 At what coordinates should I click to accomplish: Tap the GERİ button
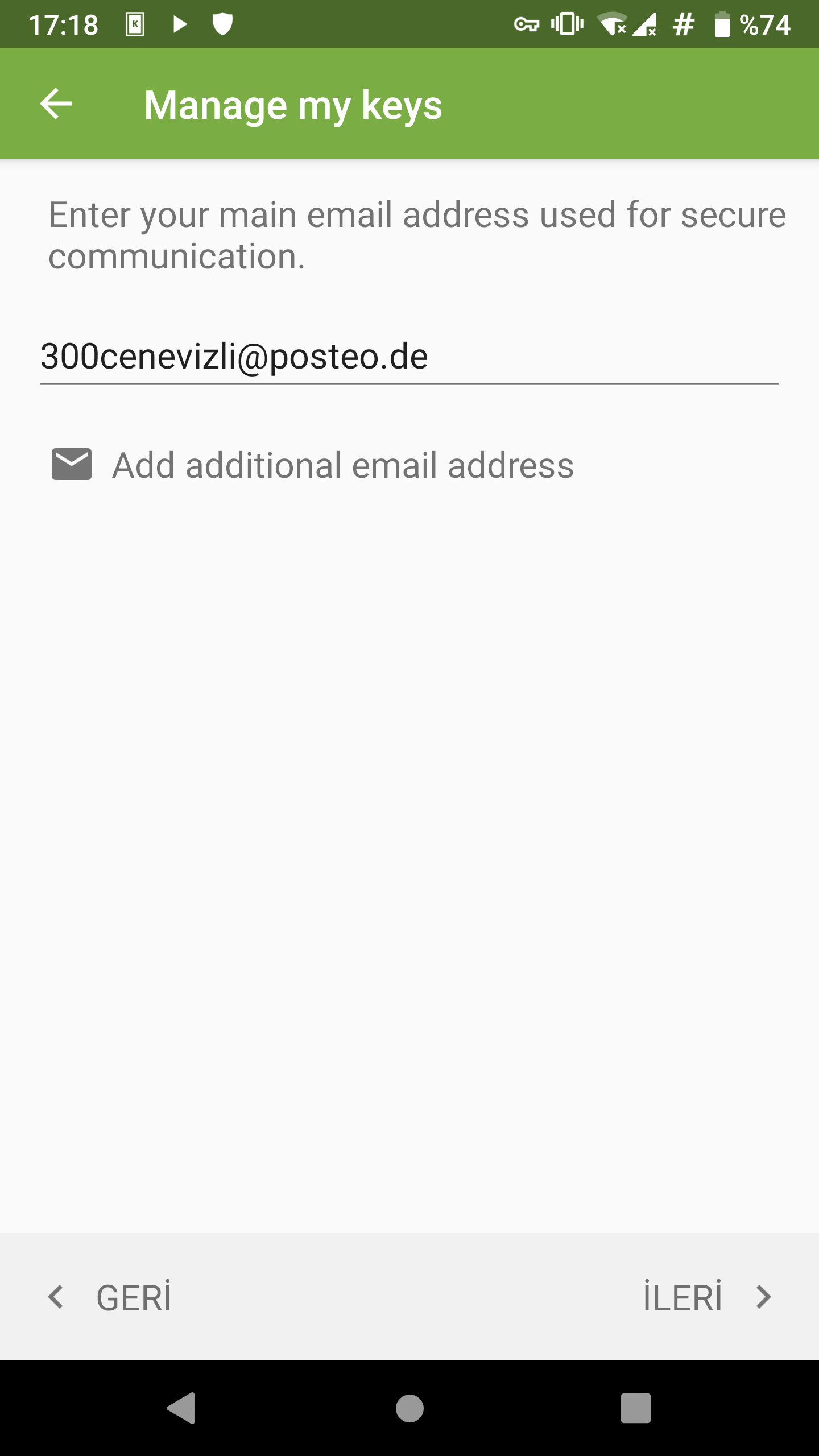click(109, 1298)
